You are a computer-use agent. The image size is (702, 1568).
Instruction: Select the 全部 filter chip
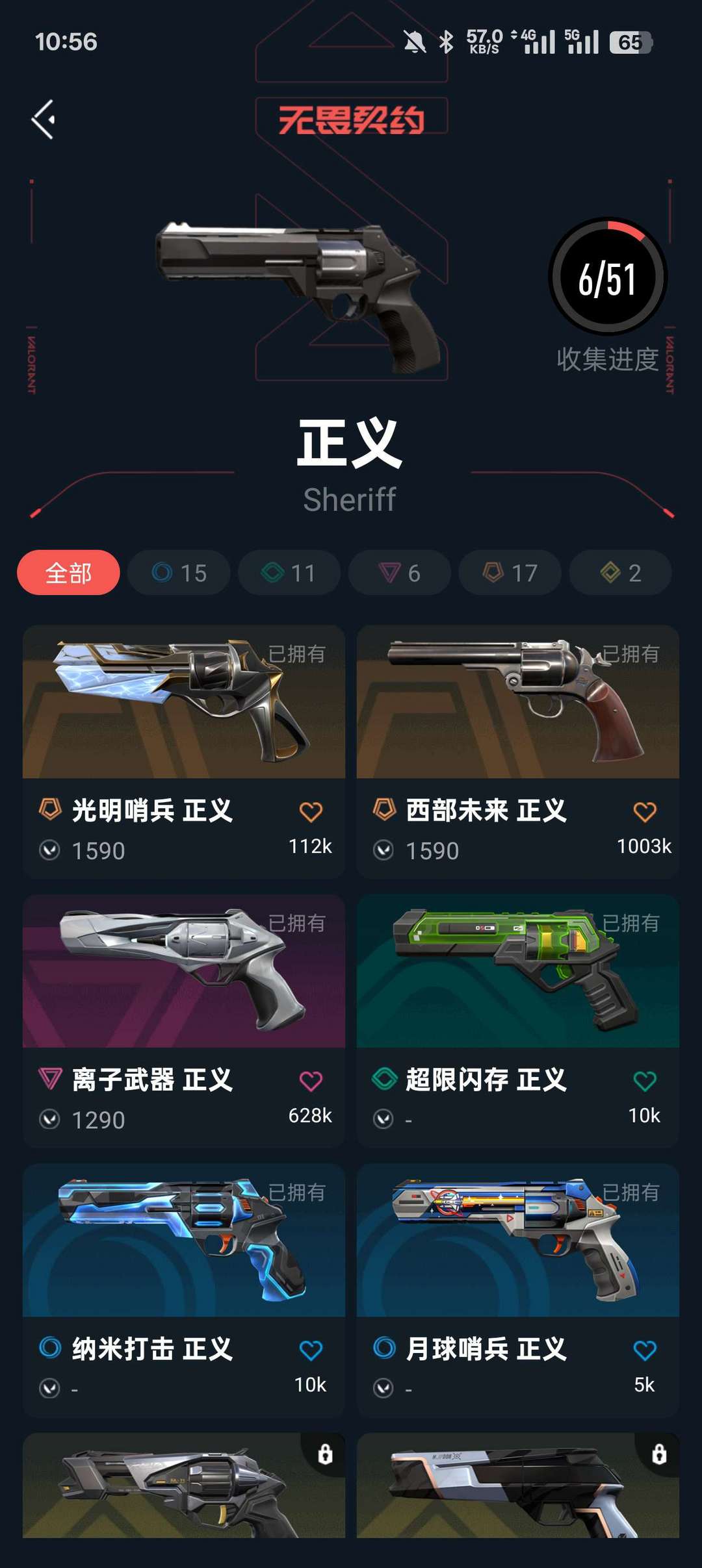pos(68,573)
